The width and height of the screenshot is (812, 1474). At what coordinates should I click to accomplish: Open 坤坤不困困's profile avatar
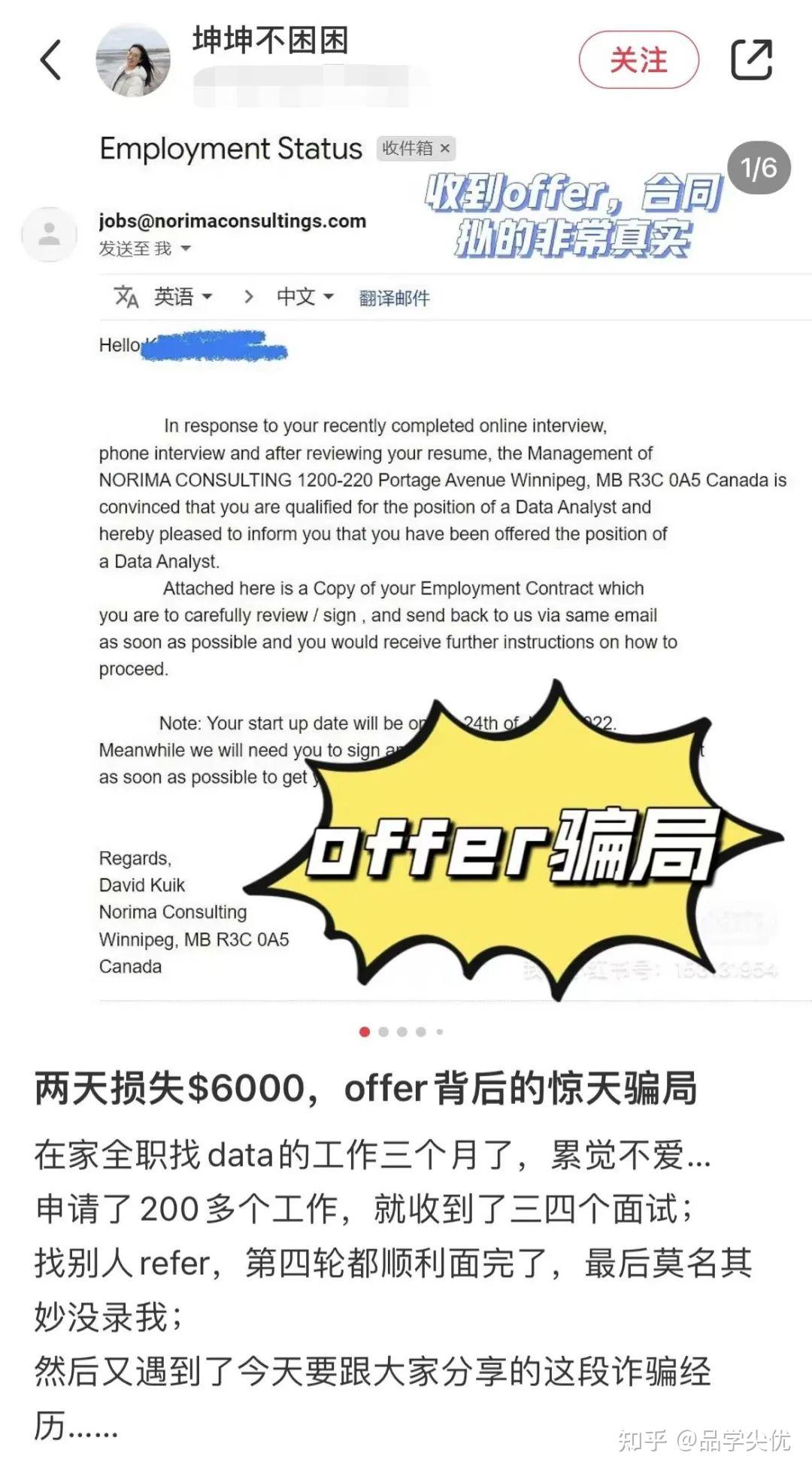pyautogui.click(x=133, y=59)
